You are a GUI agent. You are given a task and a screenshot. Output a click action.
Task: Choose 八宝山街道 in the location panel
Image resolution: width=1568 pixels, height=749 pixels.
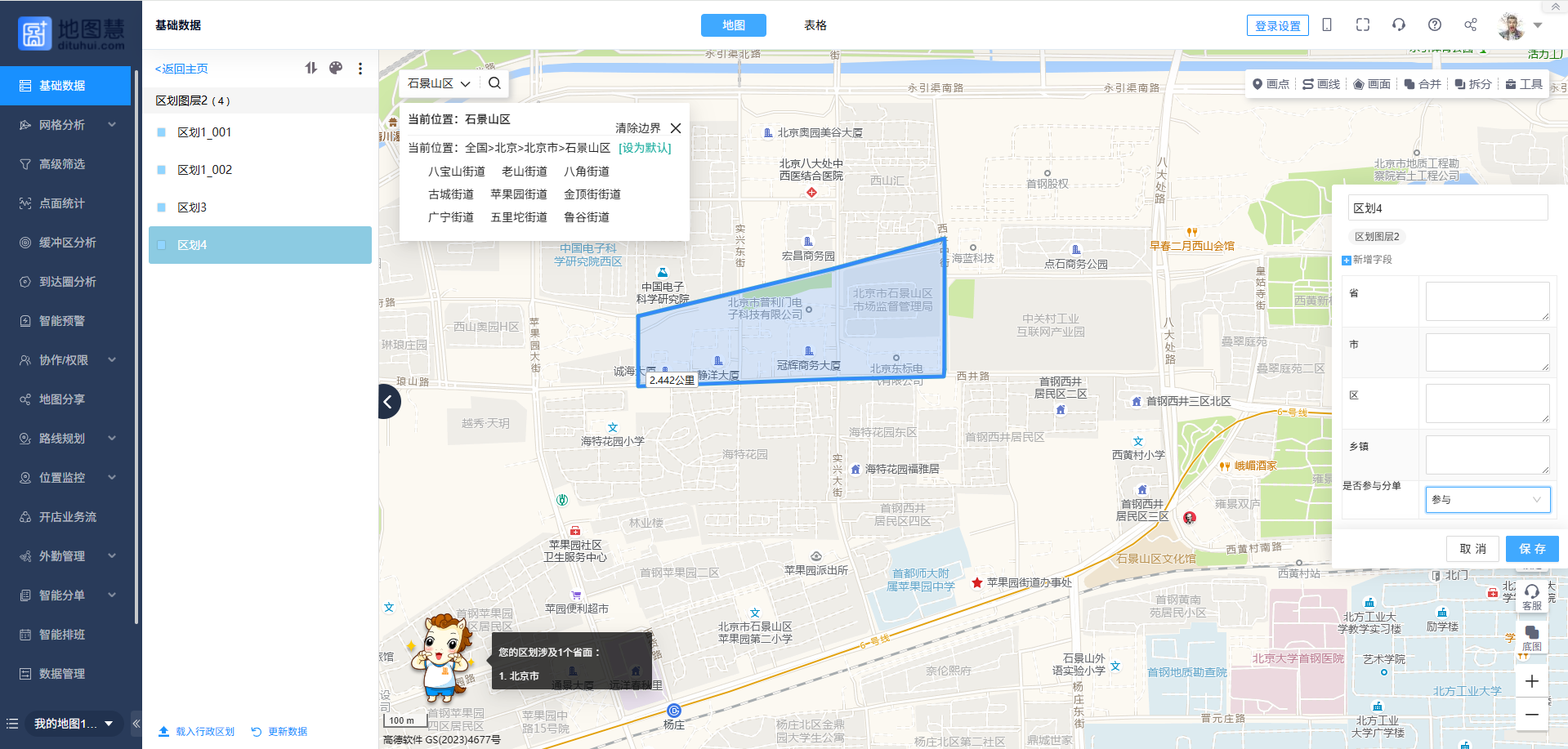coord(456,172)
